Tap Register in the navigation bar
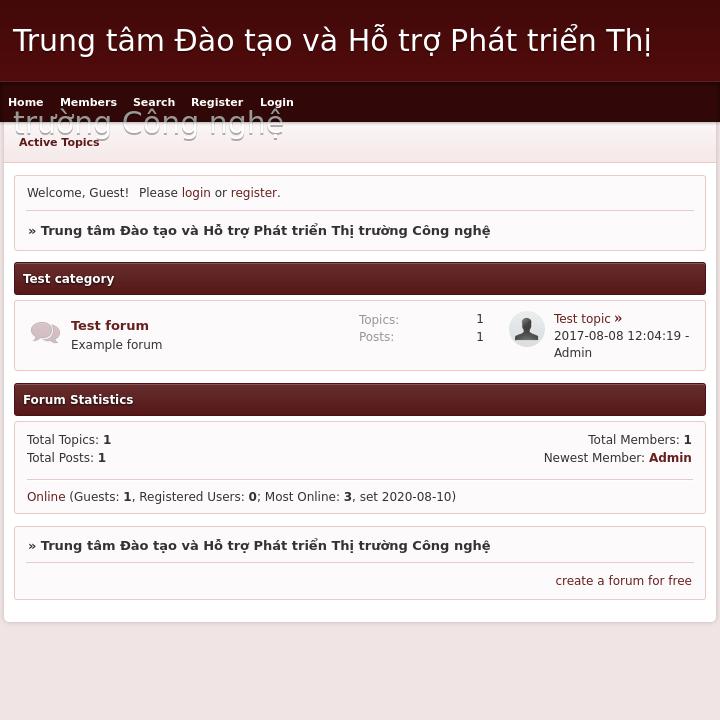This screenshot has width=720, height=720. point(217,102)
